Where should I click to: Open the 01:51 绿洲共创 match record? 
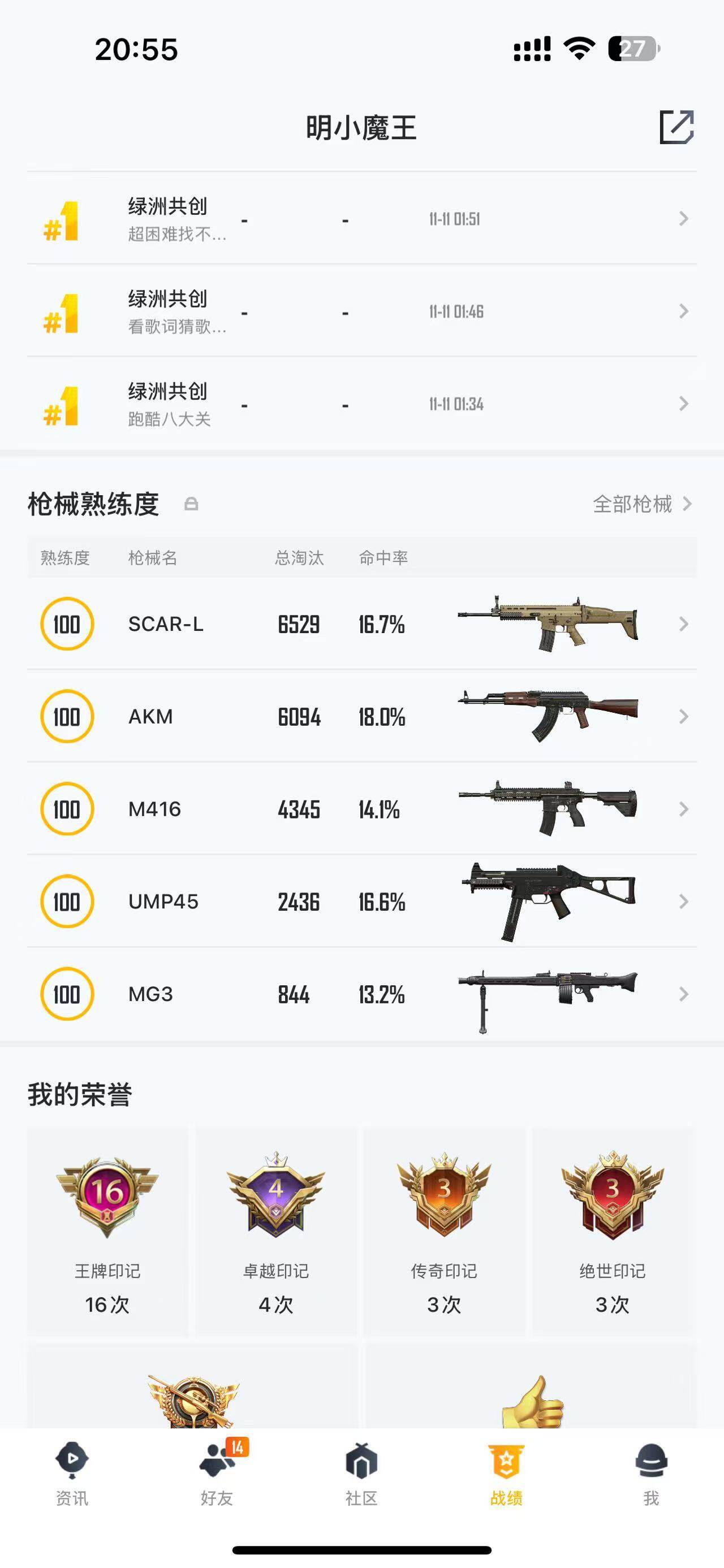[361, 219]
